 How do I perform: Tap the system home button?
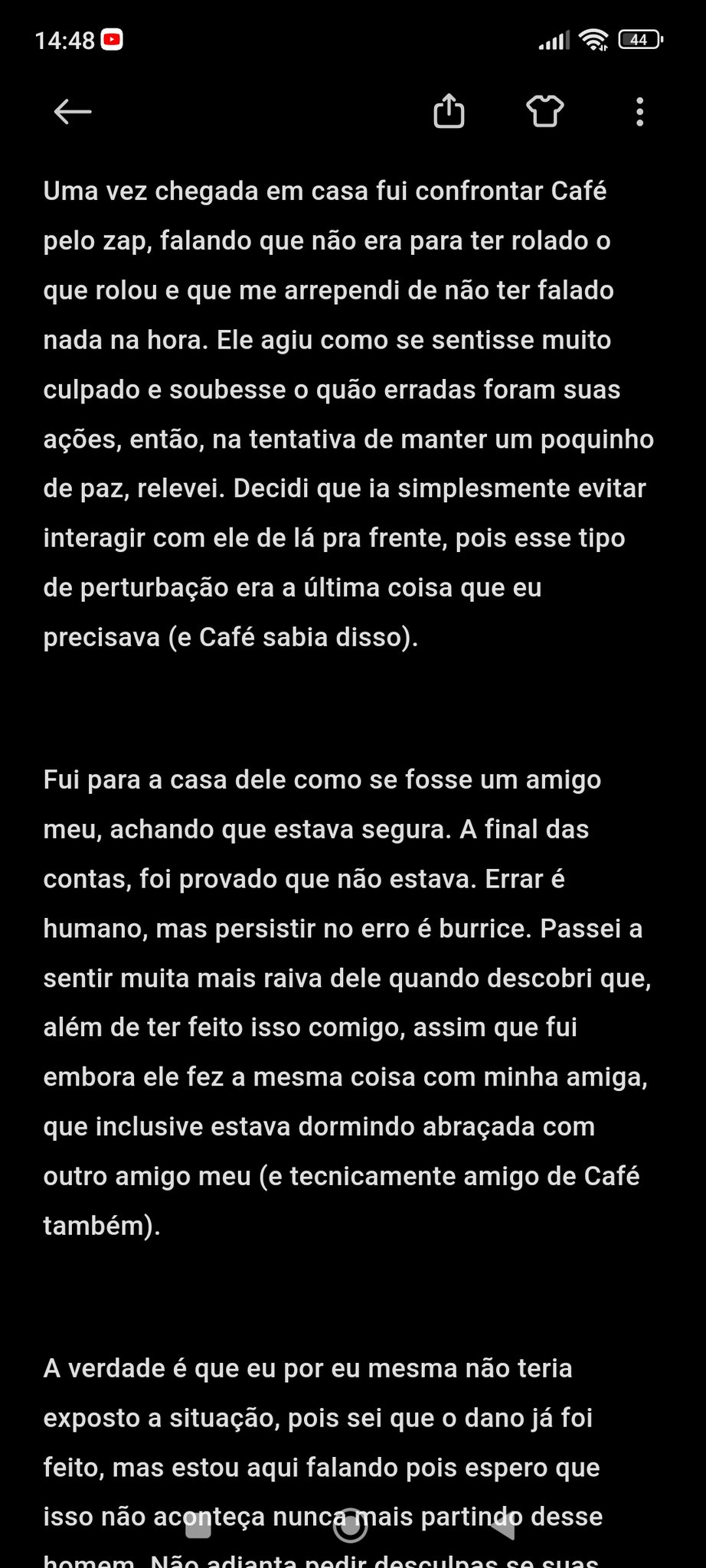351,1526
